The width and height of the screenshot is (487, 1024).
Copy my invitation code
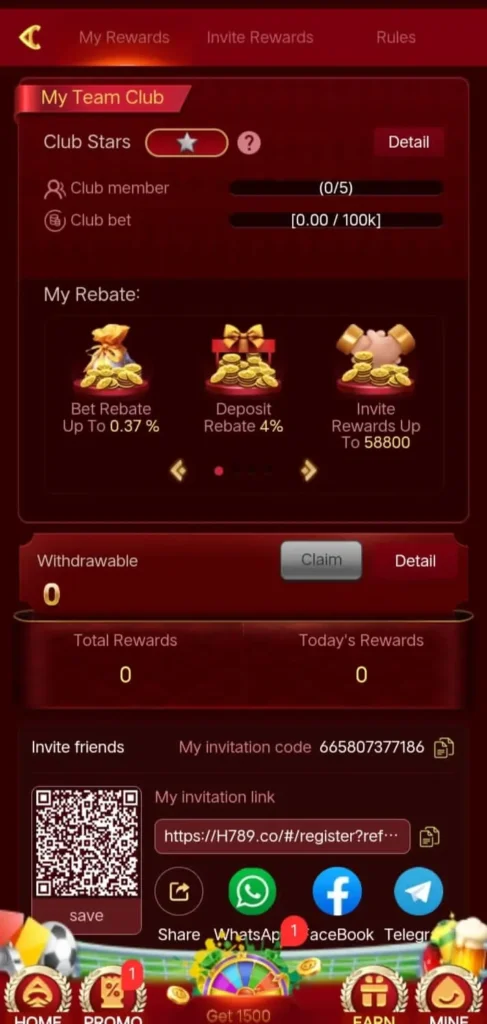(x=444, y=747)
